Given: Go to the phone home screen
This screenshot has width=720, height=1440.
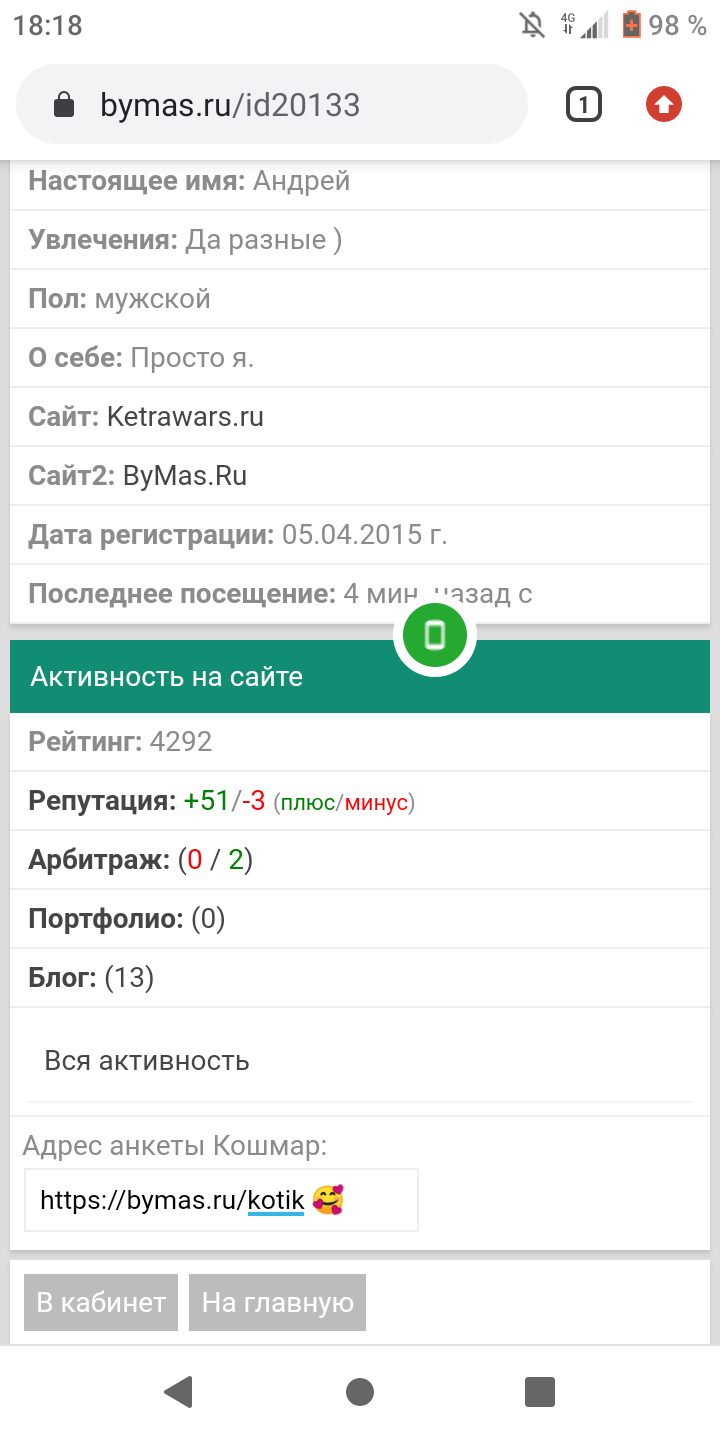Looking at the screenshot, I should pyautogui.click(x=360, y=1392).
